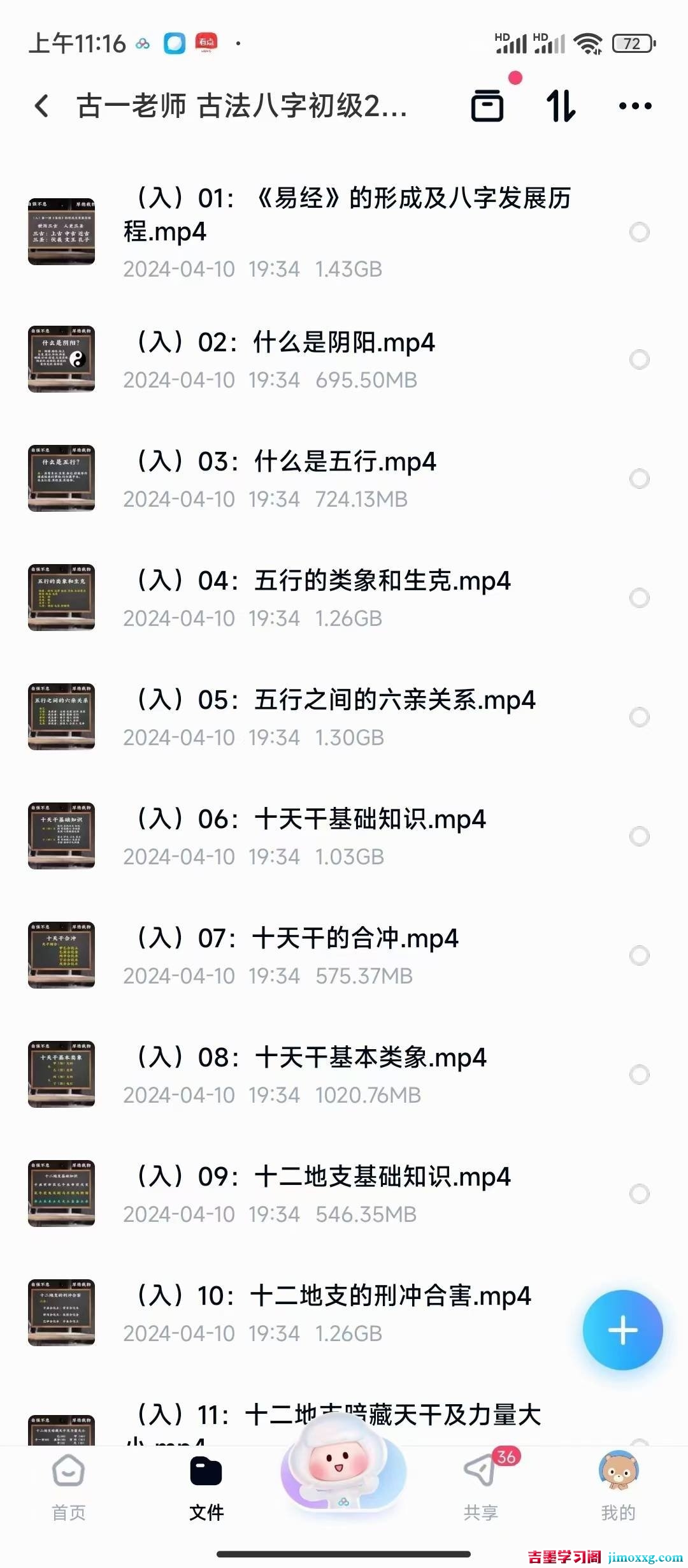Viewport: 688px width, 1568px height.
Task: Open the three-dot overflow menu
Action: (x=635, y=106)
